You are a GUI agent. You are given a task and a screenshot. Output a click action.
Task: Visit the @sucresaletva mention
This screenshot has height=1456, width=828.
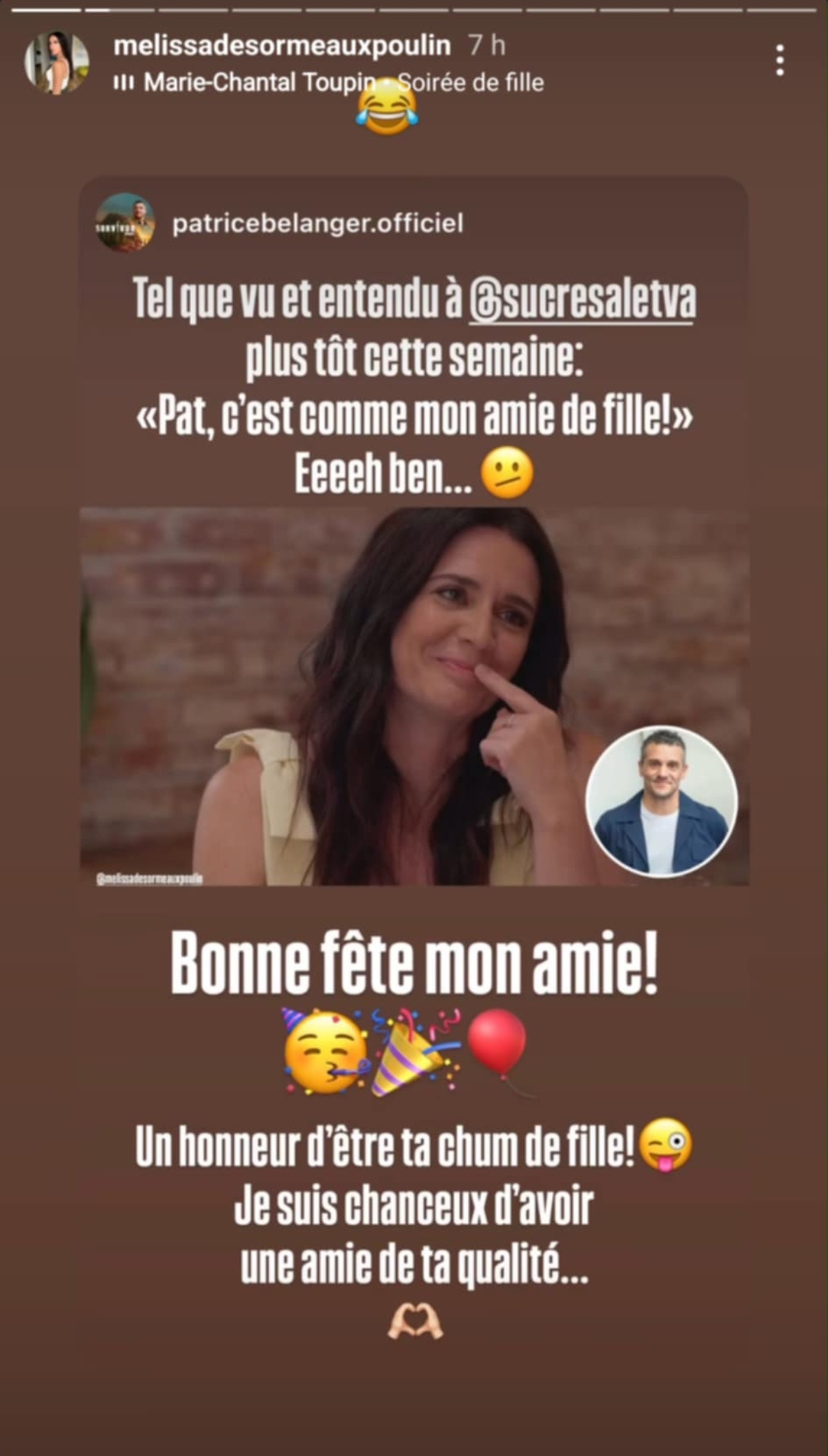(582, 299)
